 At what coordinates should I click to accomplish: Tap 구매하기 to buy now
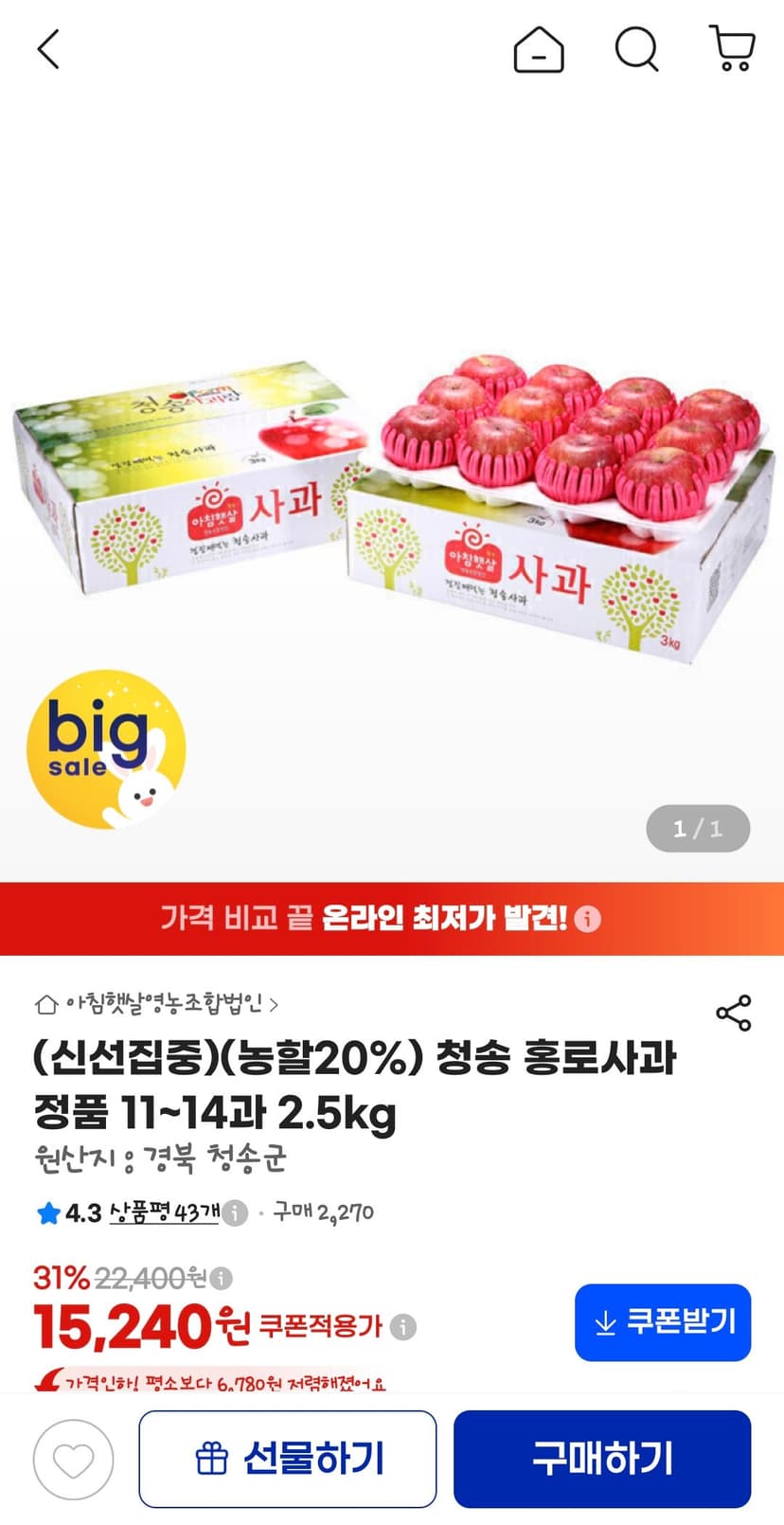tap(602, 1459)
